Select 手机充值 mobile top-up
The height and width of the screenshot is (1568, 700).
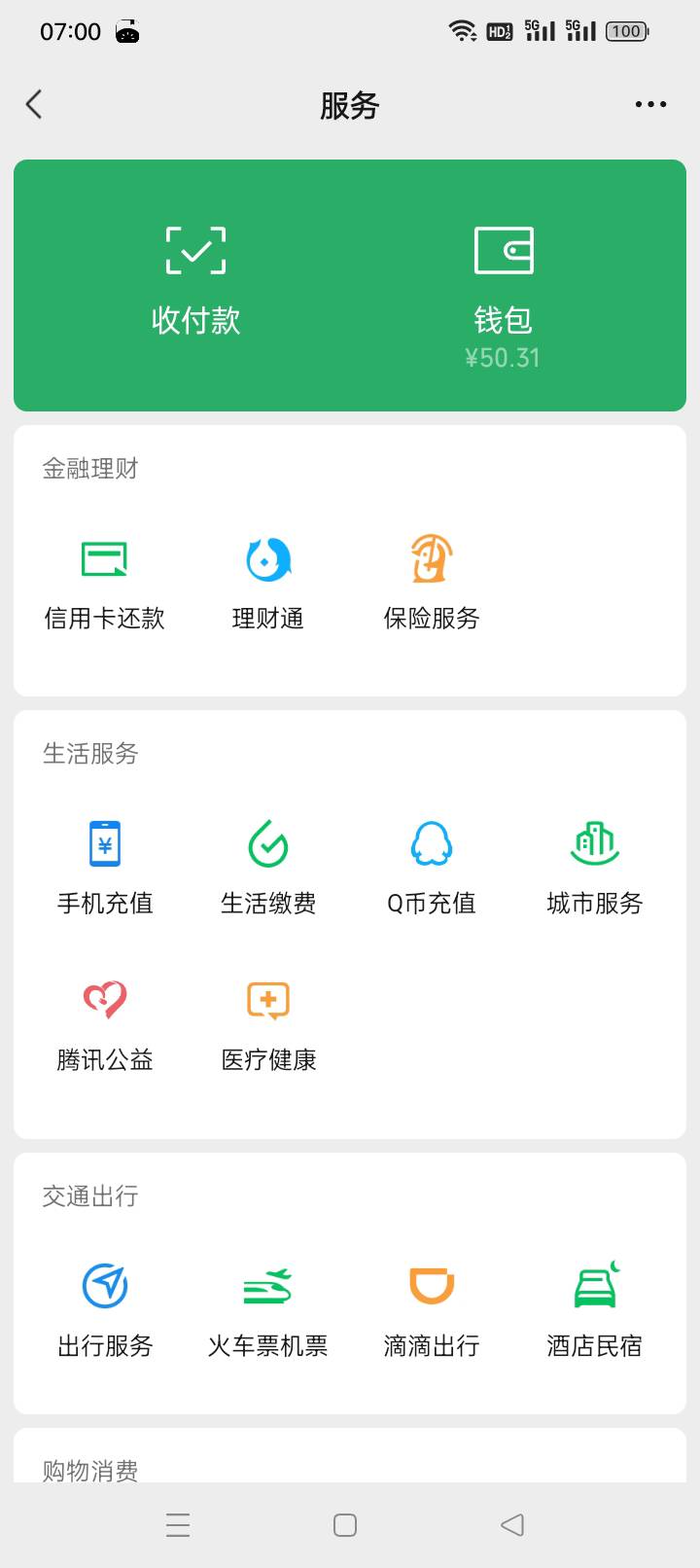(105, 867)
